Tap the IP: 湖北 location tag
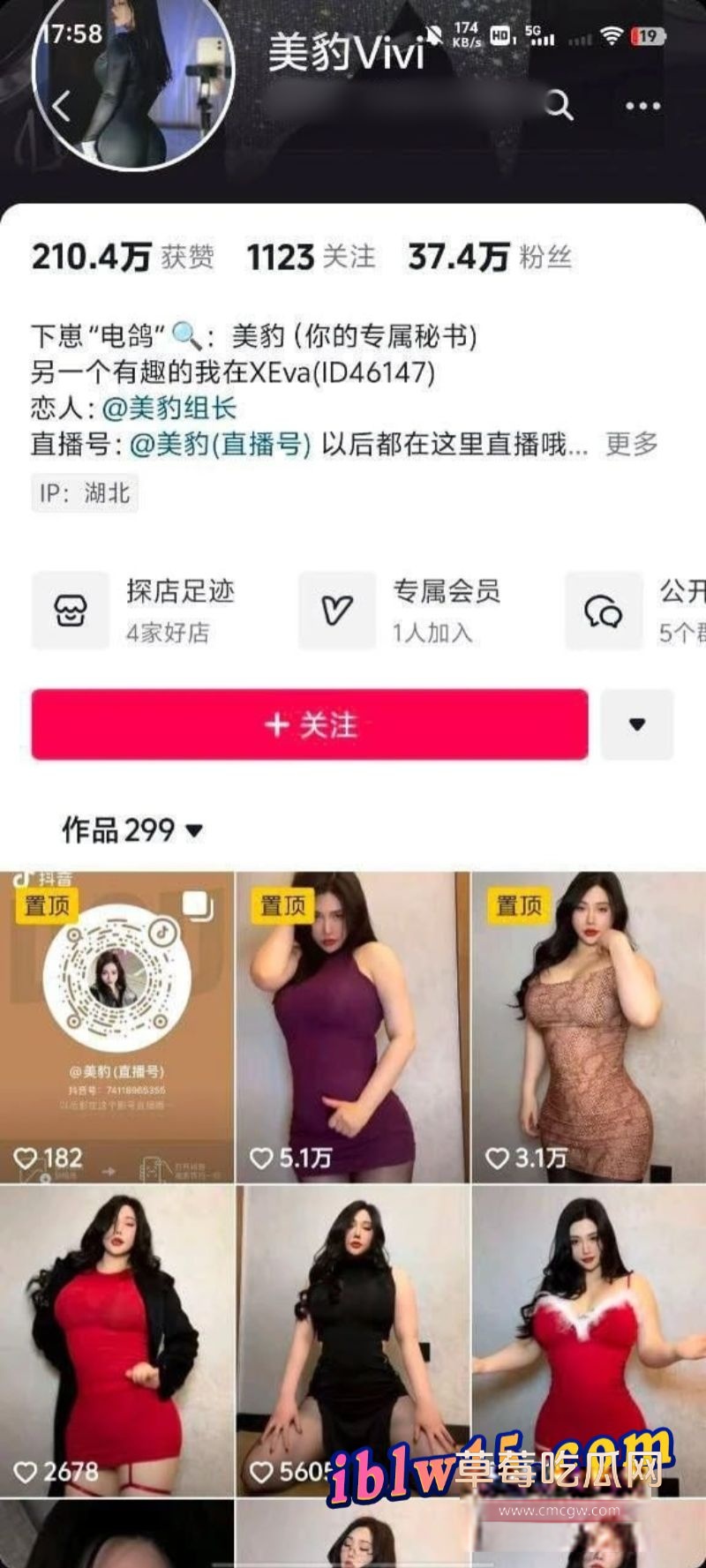The image size is (706, 1568). click(85, 493)
